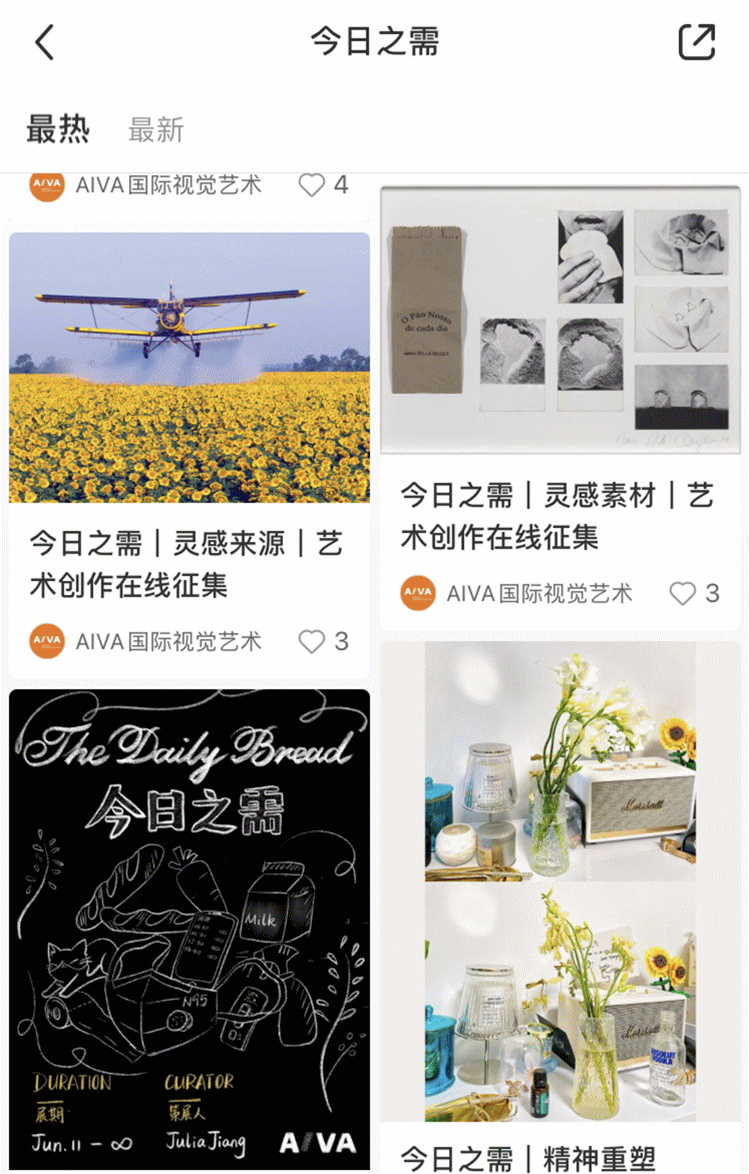Like the 灵感来源 post
This screenshot has width=749, height=1174.
313,641
